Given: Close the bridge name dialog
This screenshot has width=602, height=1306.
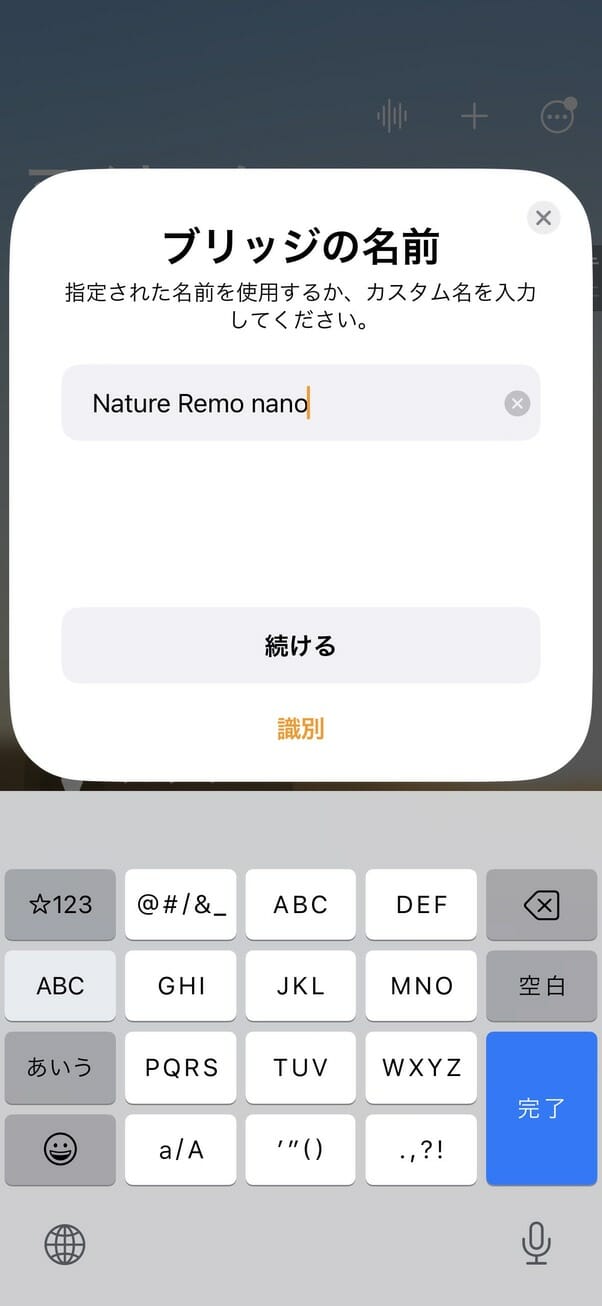Looking at the screenshot, I should pyautogui.click(x=543, y=218).
